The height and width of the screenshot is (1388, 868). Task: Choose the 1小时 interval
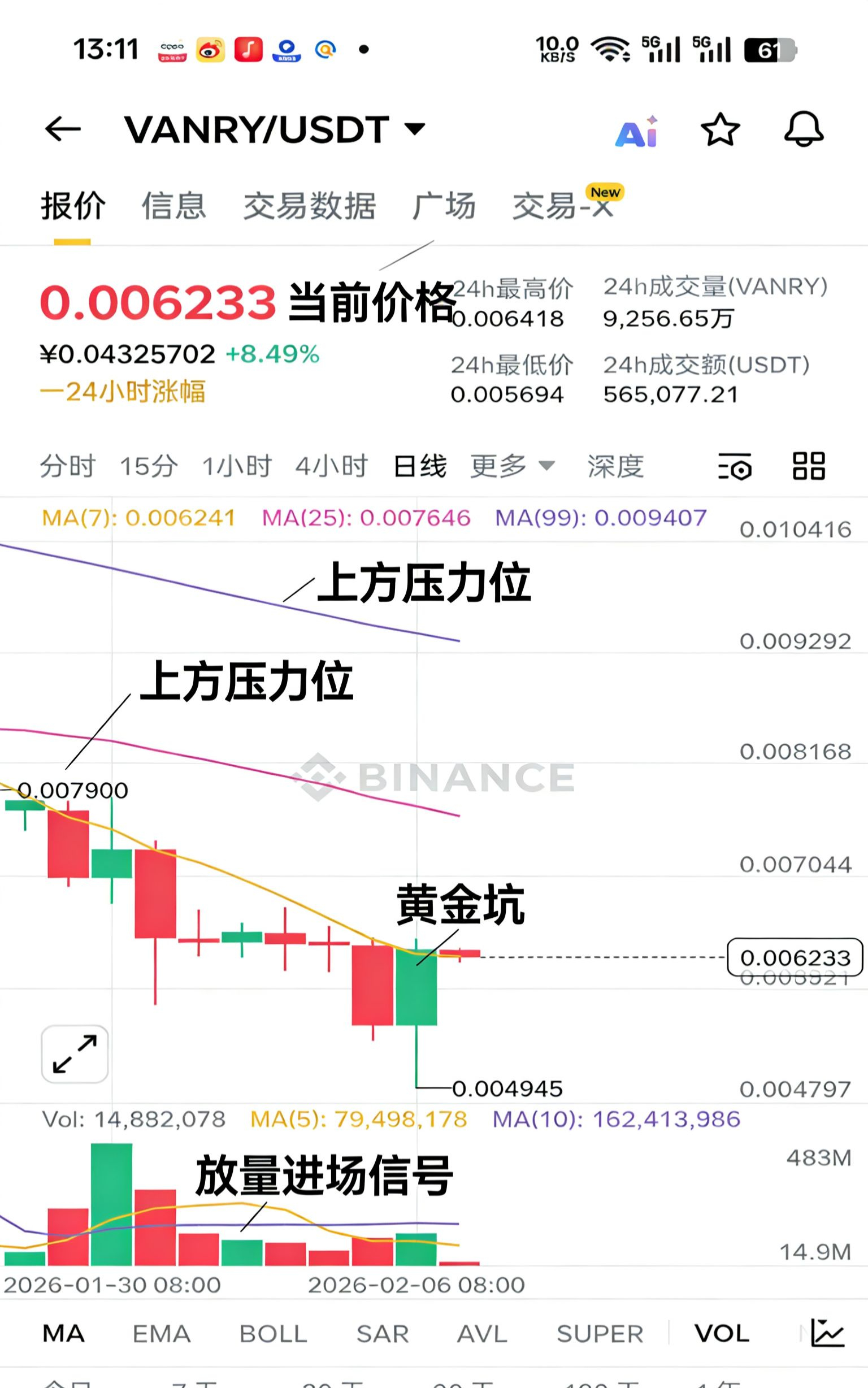coord(237,466)
